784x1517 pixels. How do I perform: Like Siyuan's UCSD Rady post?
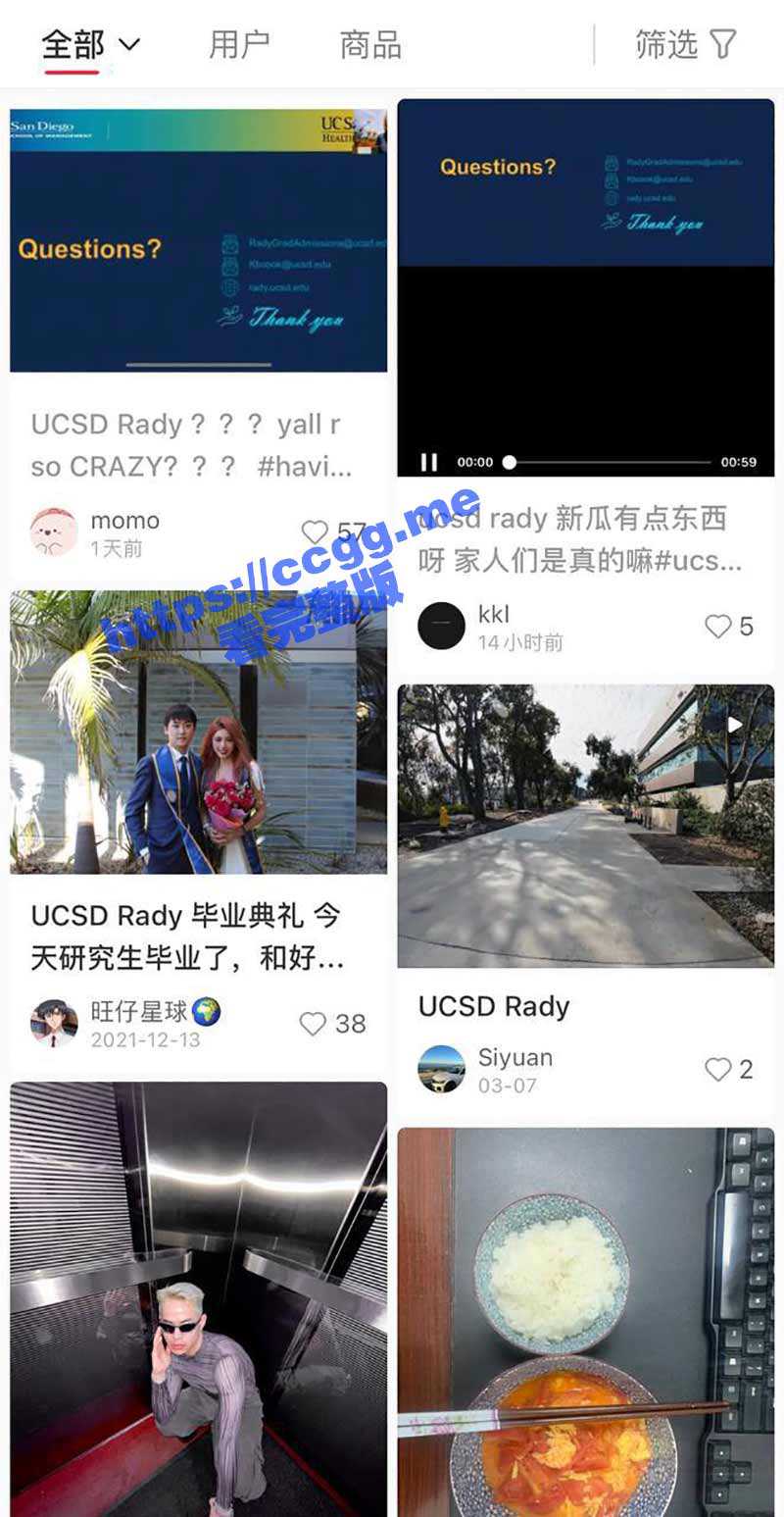[x=719, y=1070]
